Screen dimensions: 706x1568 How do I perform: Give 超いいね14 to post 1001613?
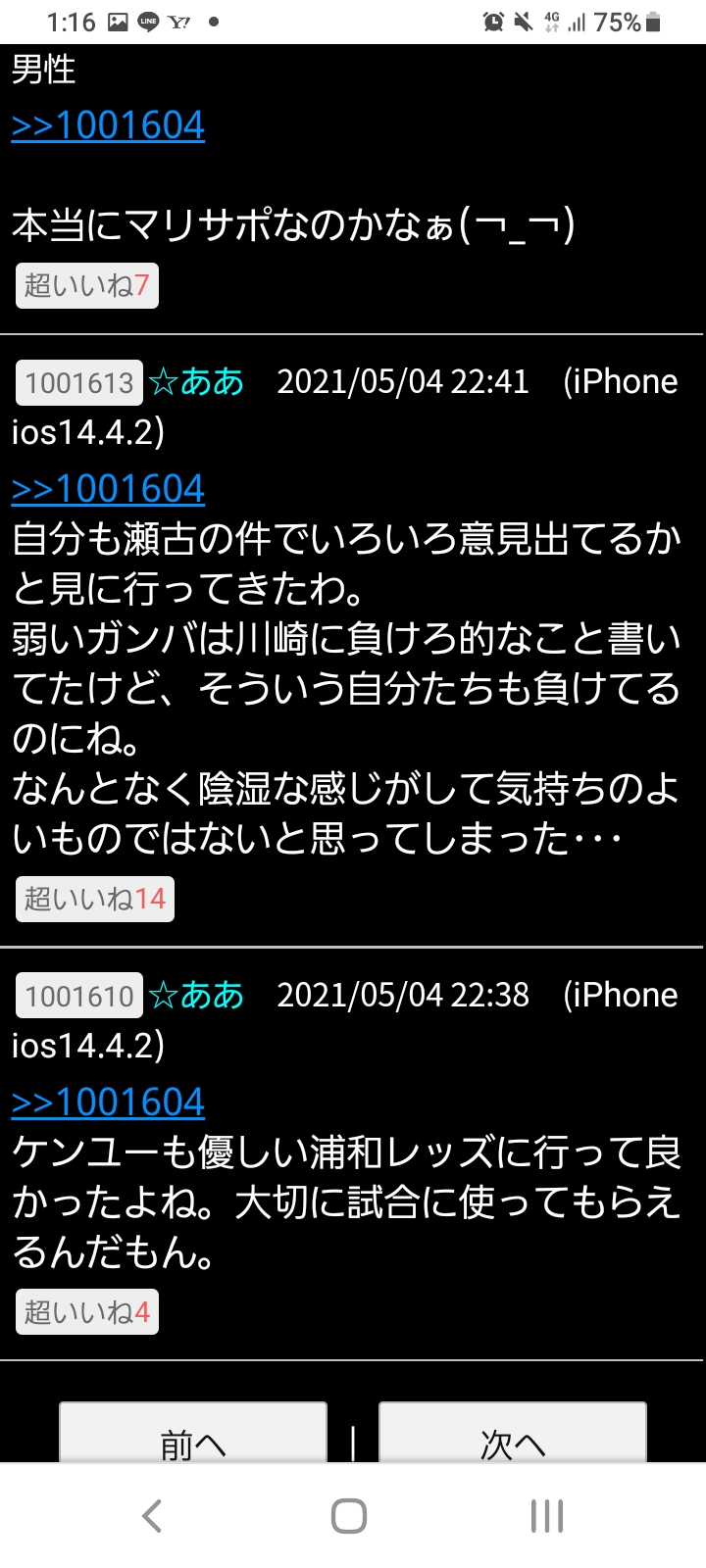point(95,899)
